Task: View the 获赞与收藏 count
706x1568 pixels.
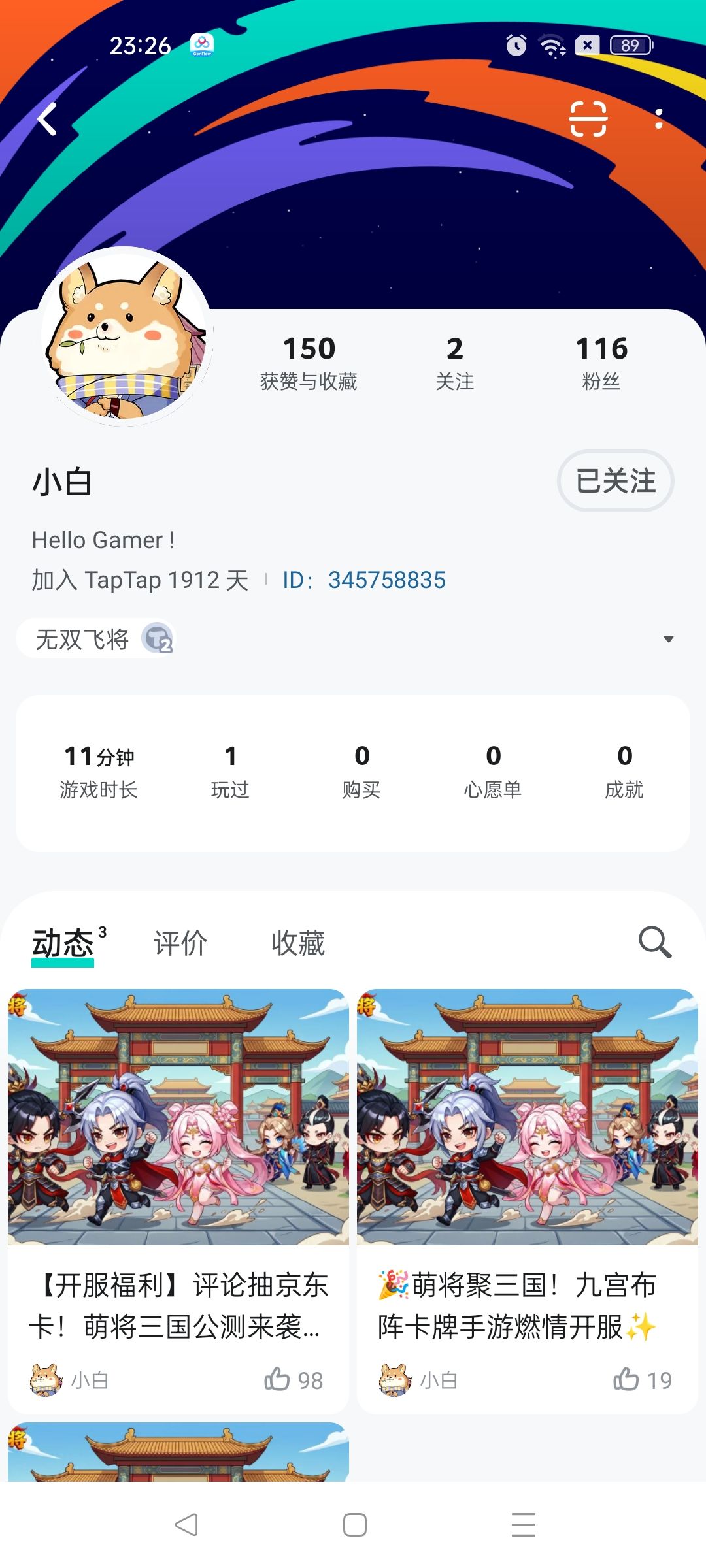Action: tap(309, 363)
